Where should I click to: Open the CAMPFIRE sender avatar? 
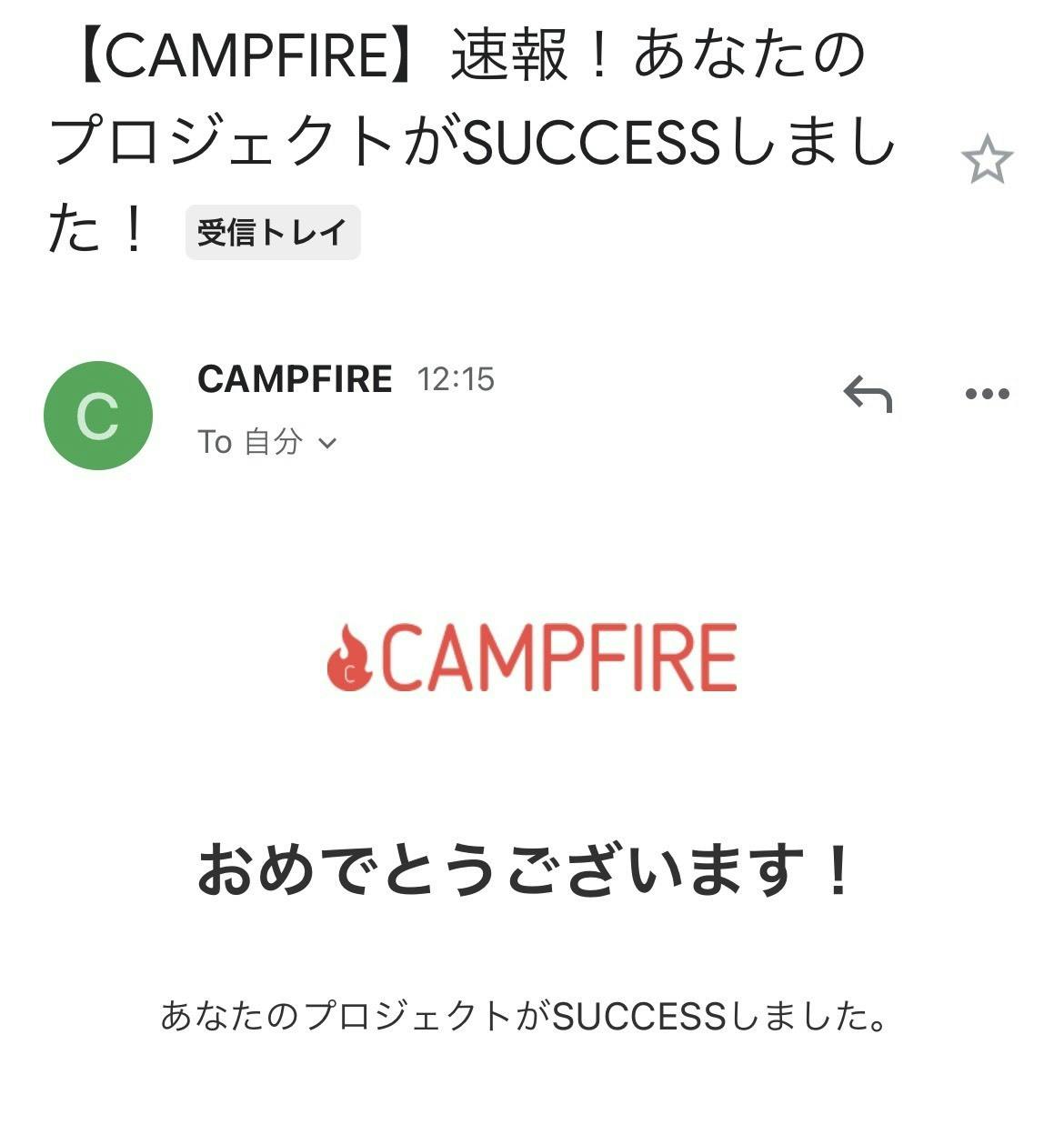coord(98,416)
